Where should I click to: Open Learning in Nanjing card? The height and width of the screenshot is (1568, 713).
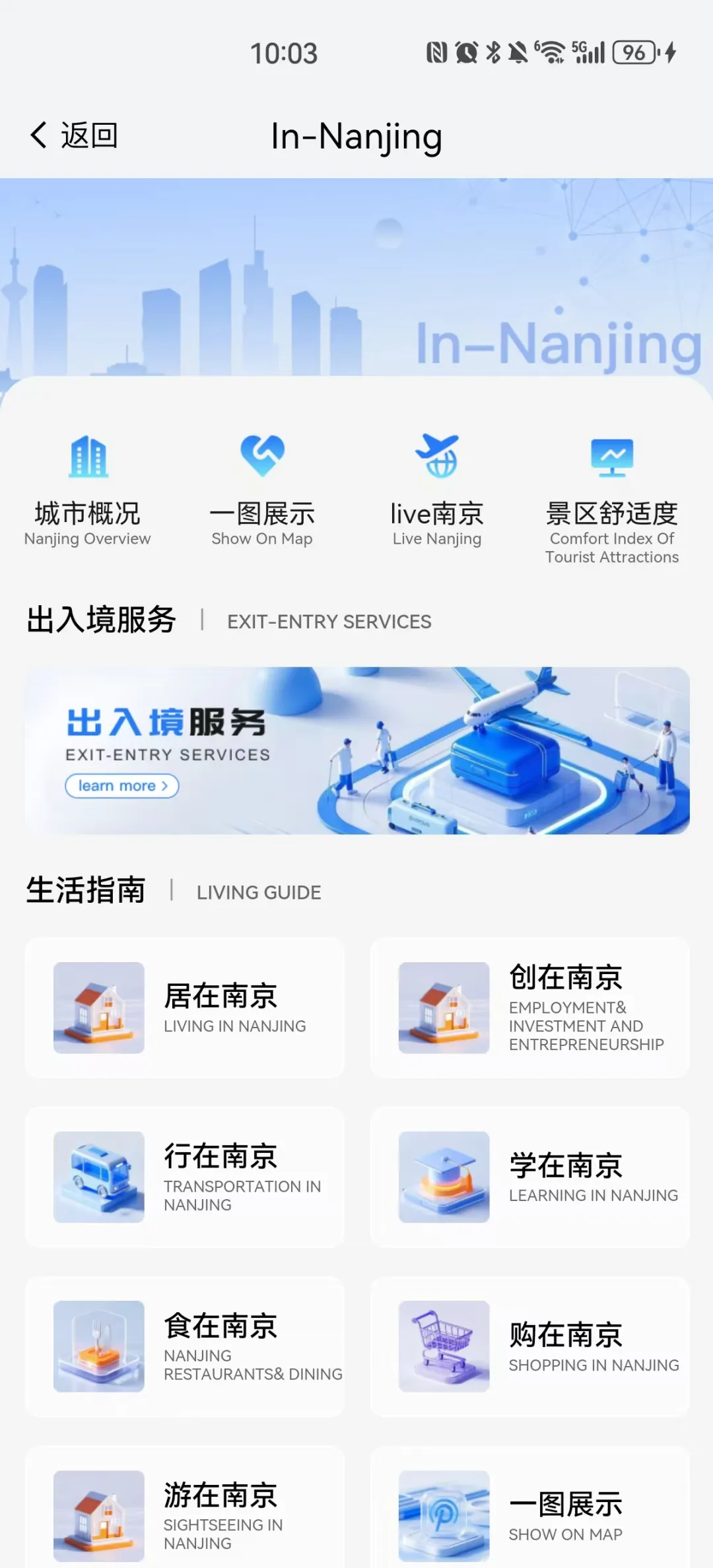pos(529,1177)
